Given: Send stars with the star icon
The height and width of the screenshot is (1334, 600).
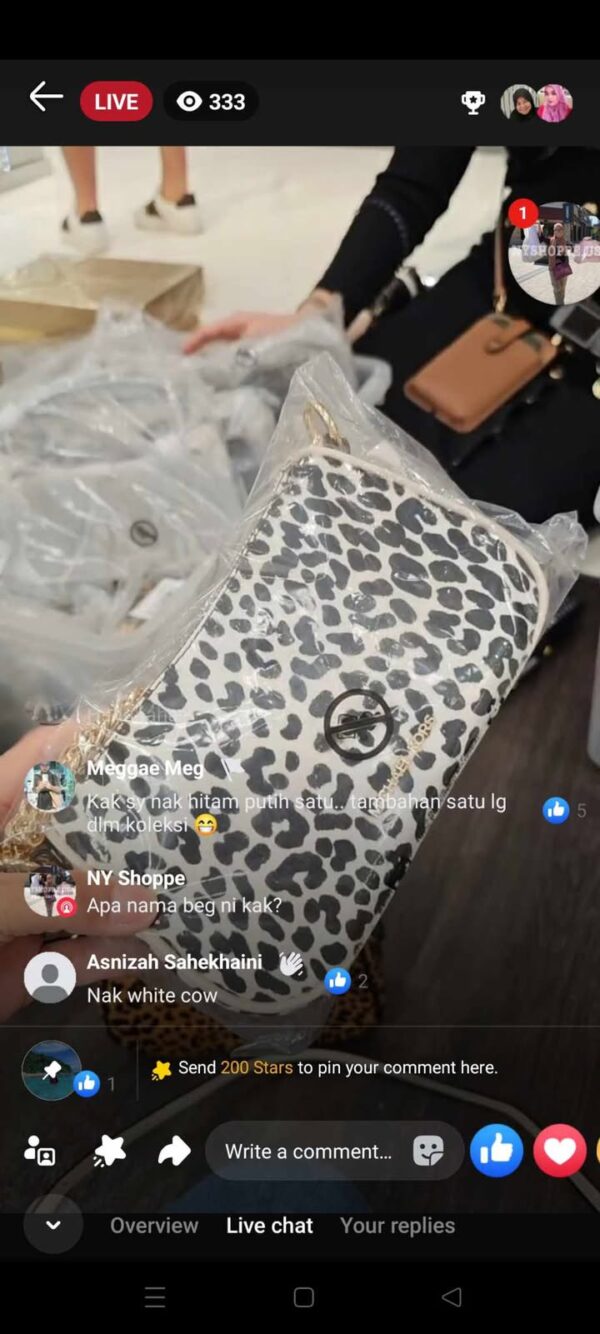Looking at the screenshot, I should 109,1151.
